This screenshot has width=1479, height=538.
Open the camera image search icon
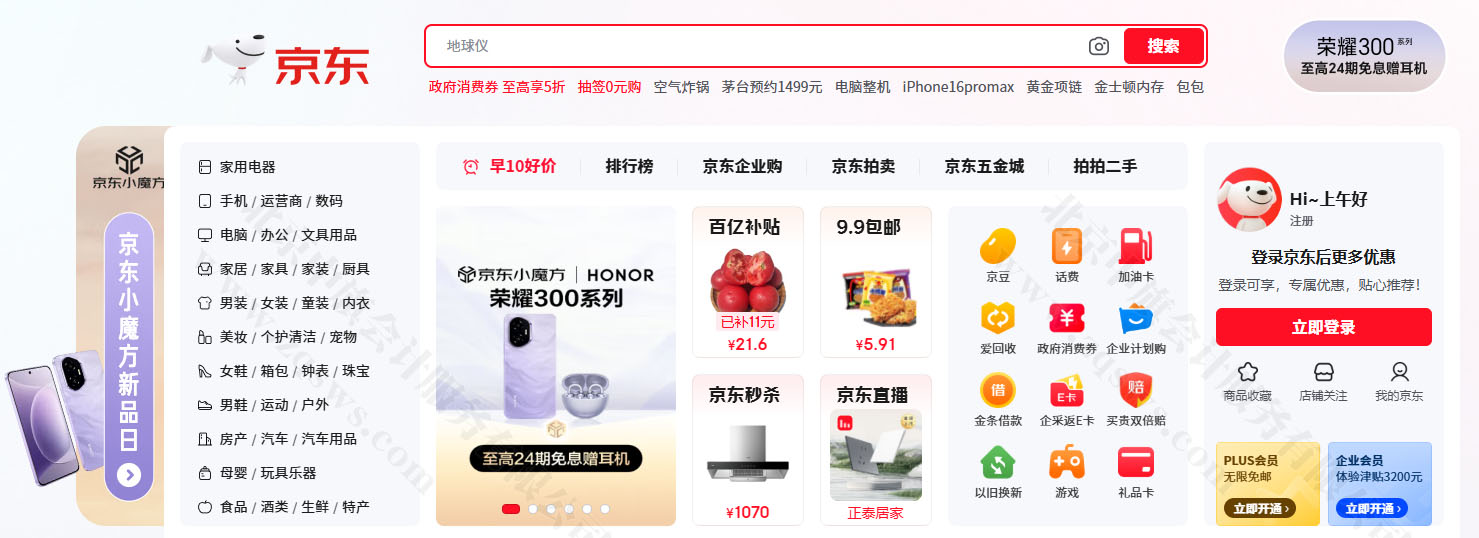click(1099, 46)
